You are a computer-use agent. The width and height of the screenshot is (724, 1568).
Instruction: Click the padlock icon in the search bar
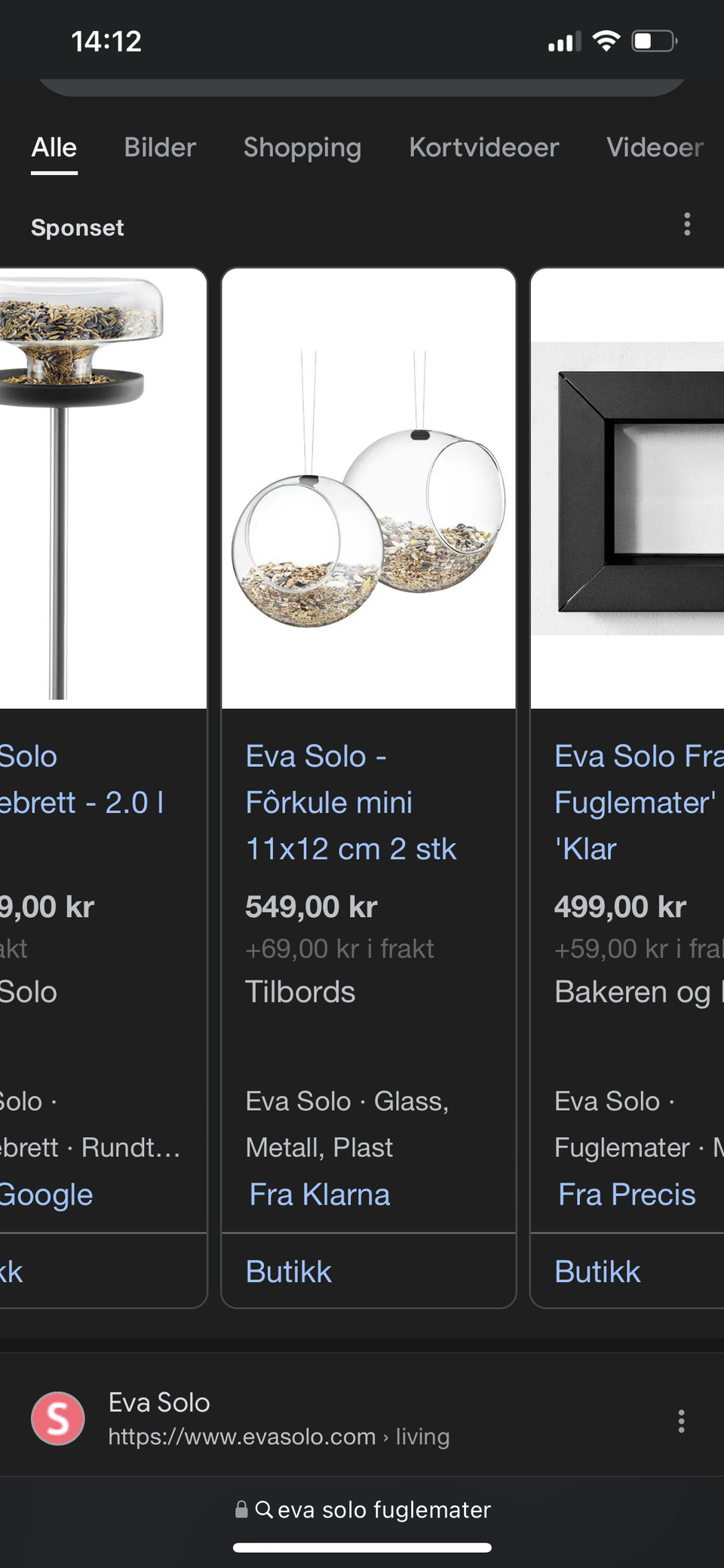(x=243, y=1509)
